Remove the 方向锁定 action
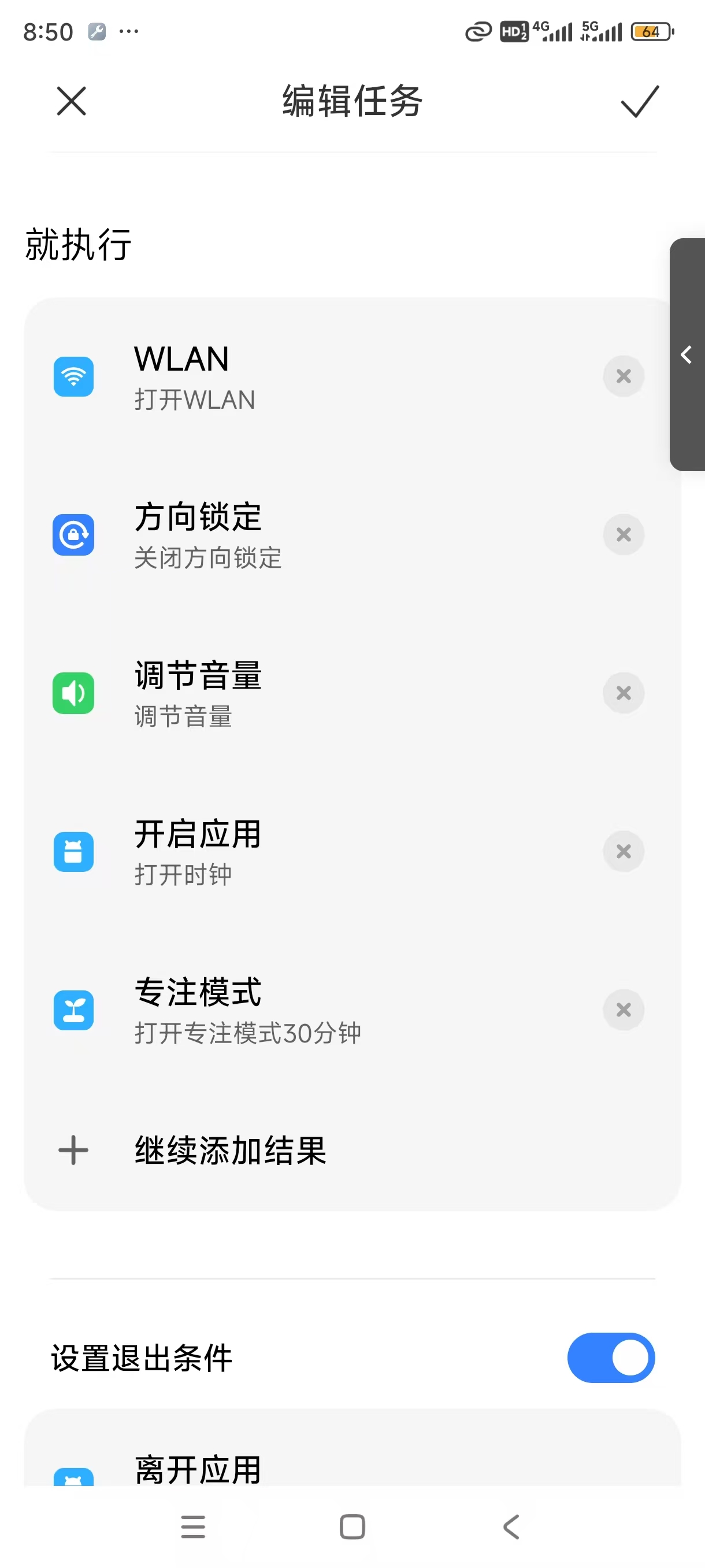 [623, 535]
